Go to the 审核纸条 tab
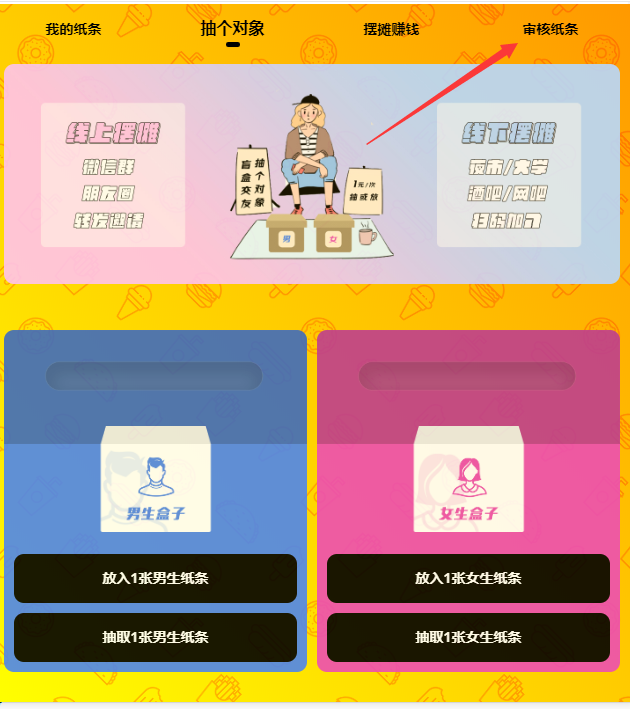 (550, 29)
